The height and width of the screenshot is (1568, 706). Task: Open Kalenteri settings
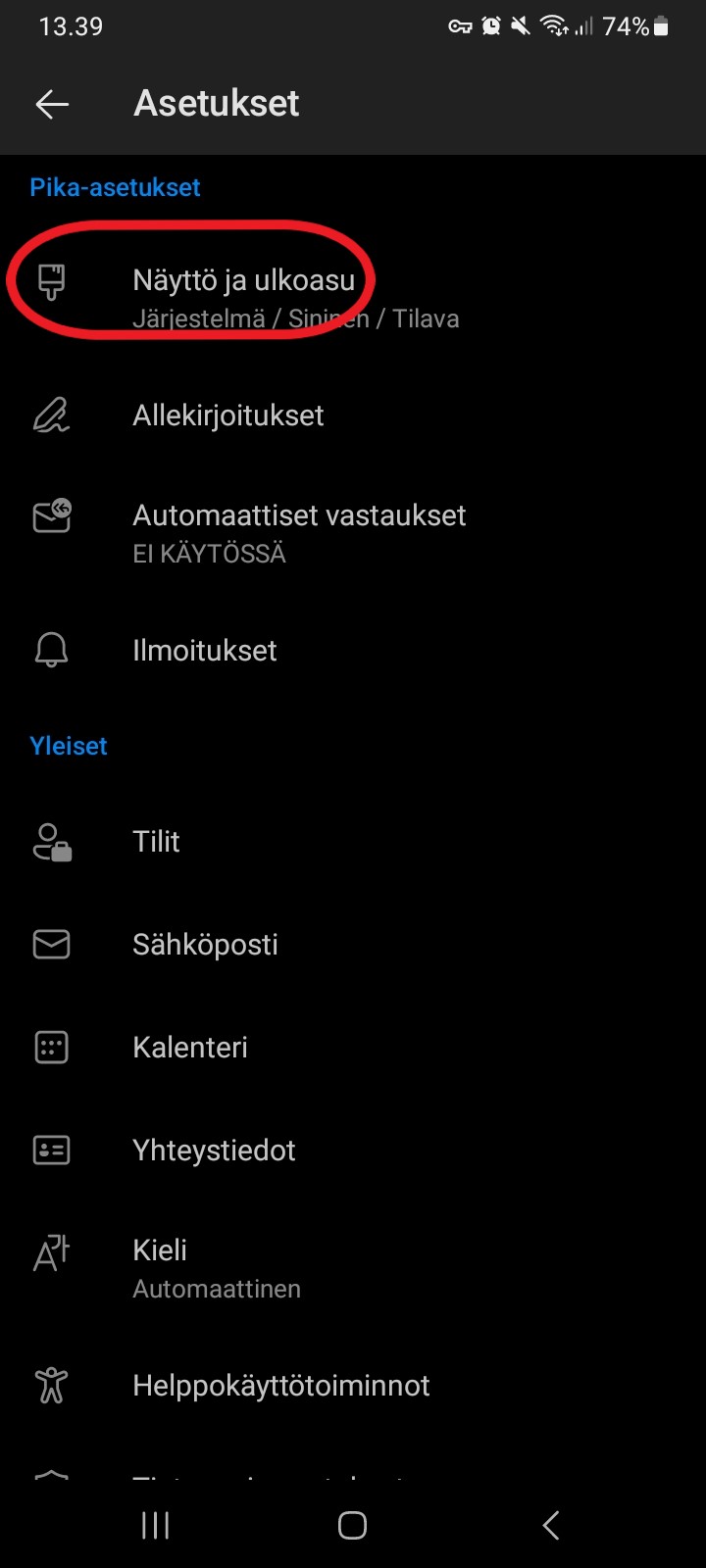click(x=353, y=1048)
